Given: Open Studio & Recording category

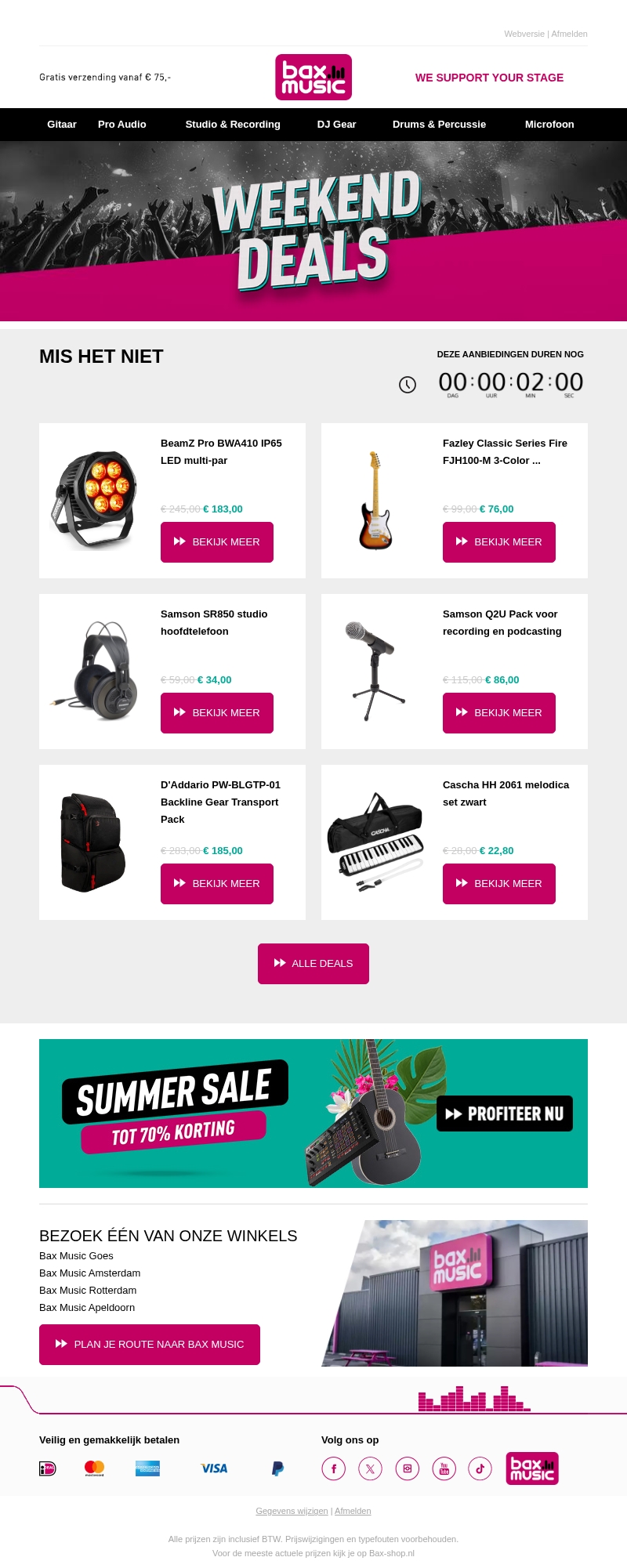Looking at the screenshot, I should (x=233, y=125).
